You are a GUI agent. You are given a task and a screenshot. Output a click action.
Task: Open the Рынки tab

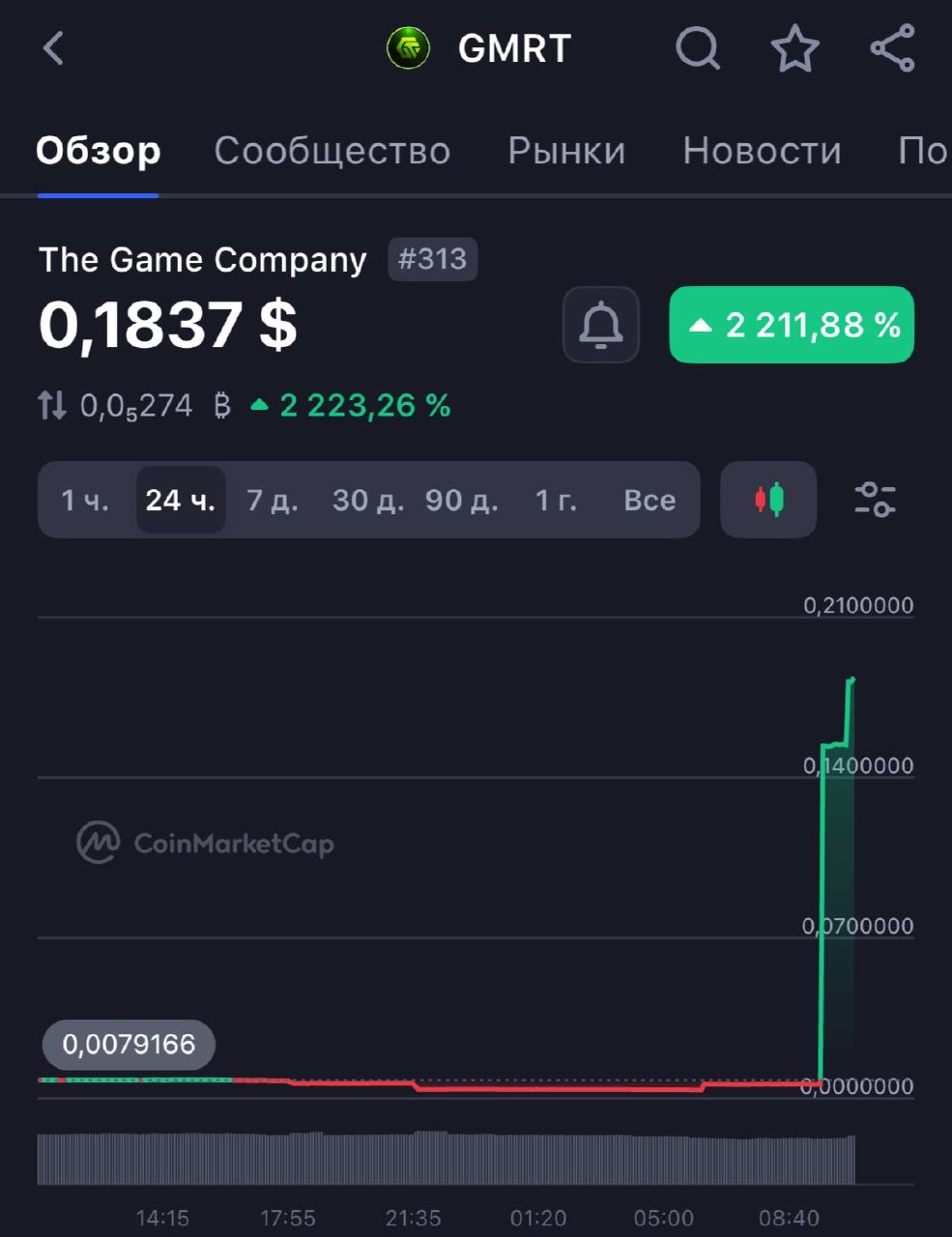click(566, 151)
